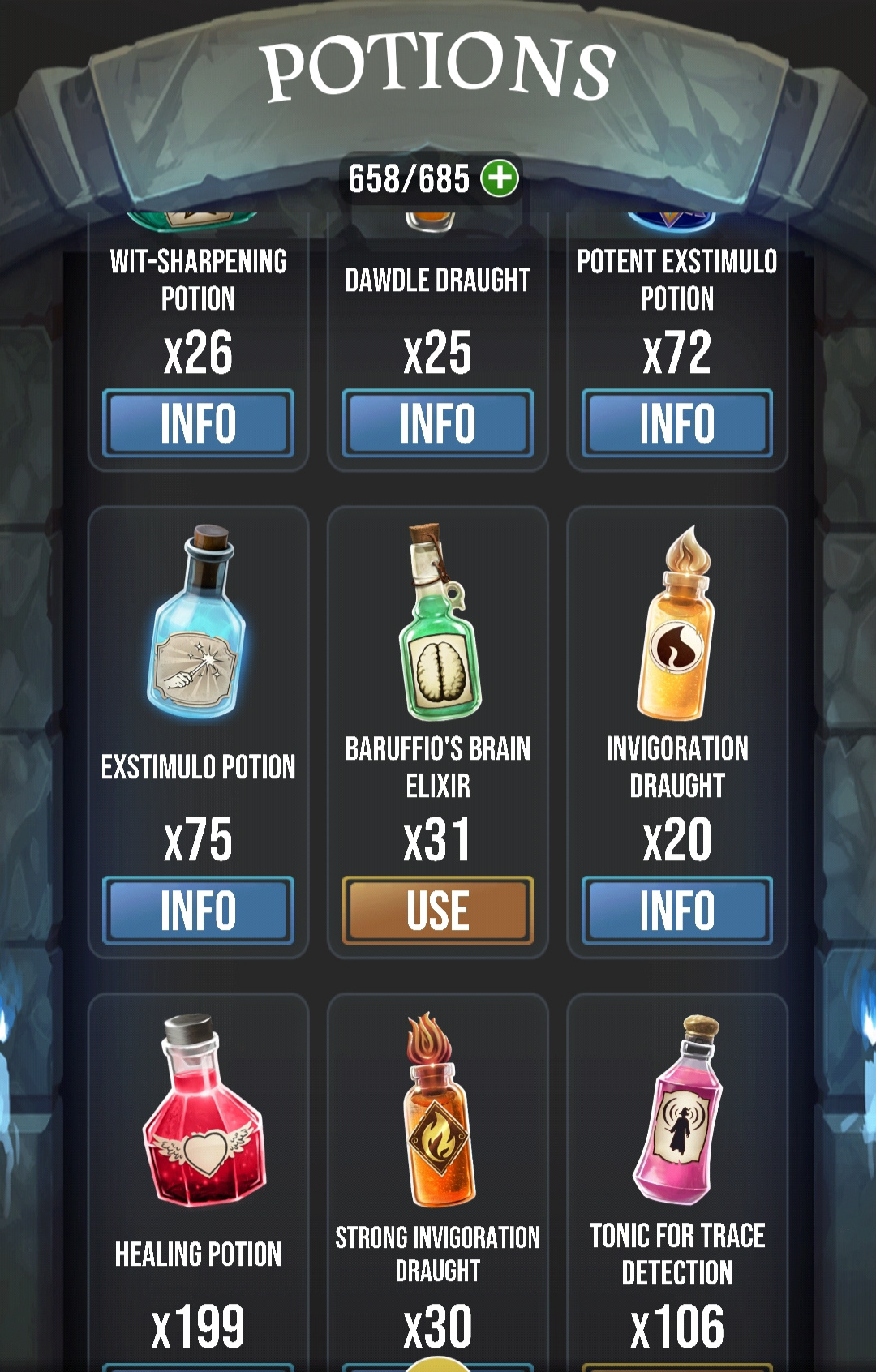This screenshot has height=1372, width=876.
Task: Open Exstimulo Potion info
Action: point(198,910)
